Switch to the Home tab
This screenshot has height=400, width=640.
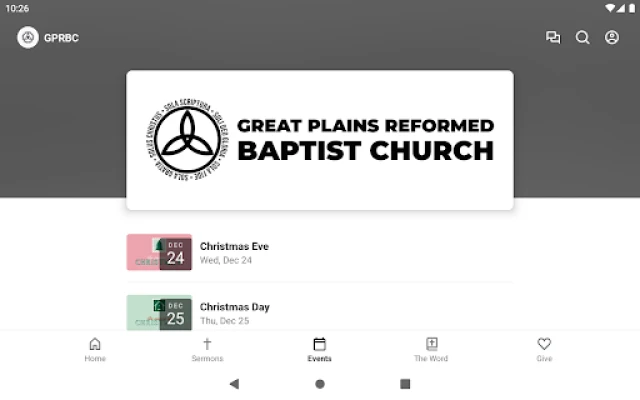pyautogui.click(x=95, y=349)
